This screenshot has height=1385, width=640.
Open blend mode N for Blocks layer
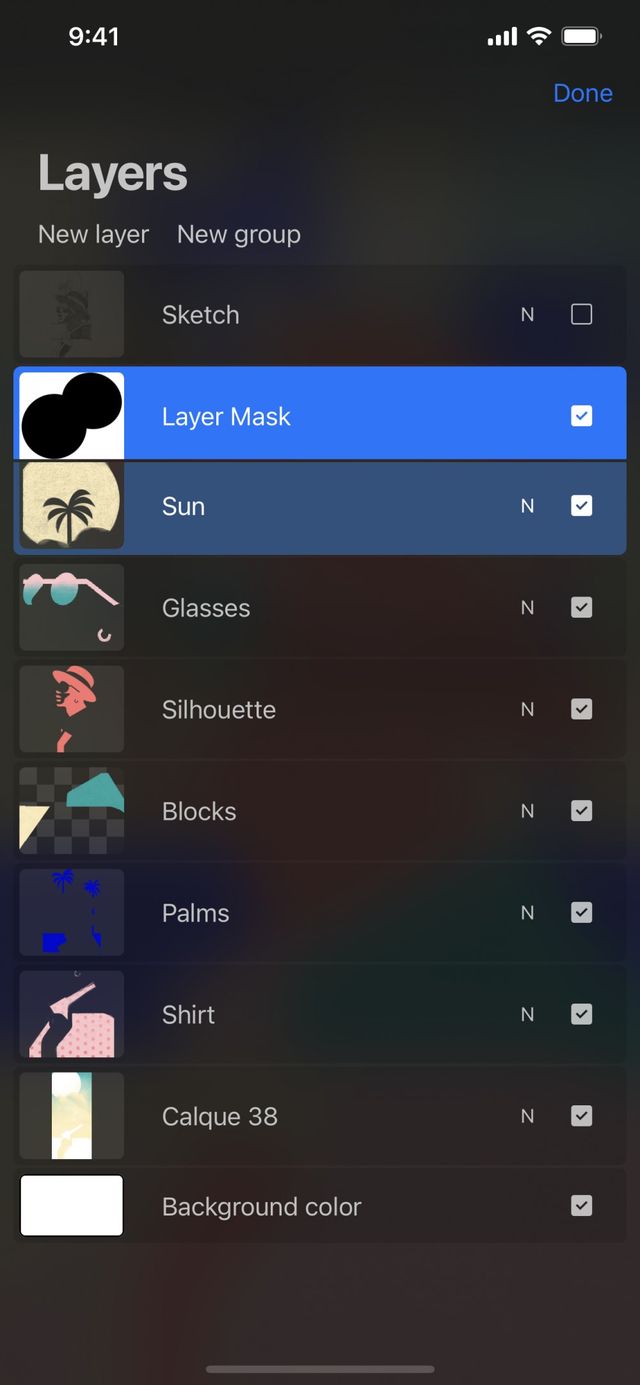tap(527, 811)
